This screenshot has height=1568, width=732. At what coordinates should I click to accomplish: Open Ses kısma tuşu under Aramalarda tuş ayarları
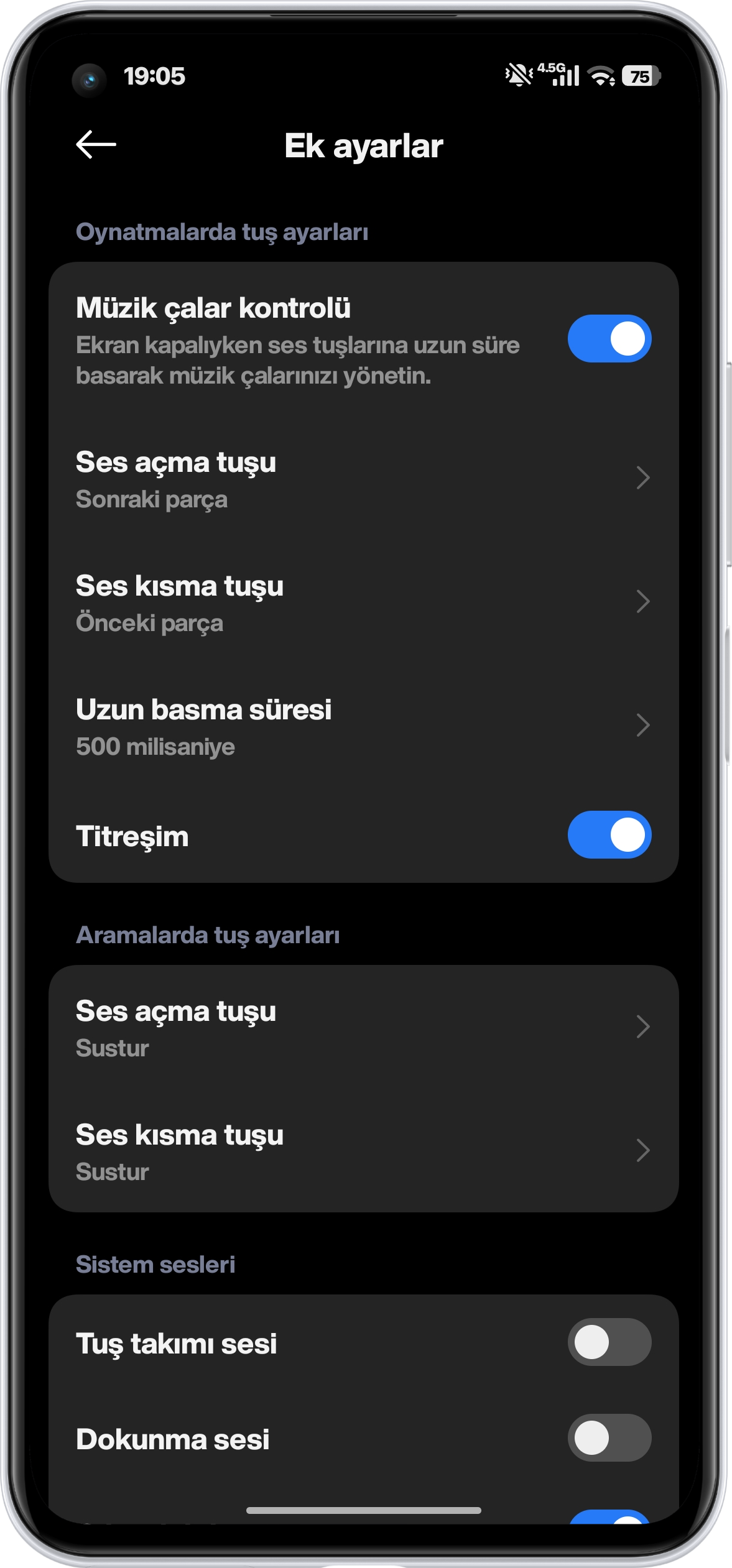[x=363, y=1151]
